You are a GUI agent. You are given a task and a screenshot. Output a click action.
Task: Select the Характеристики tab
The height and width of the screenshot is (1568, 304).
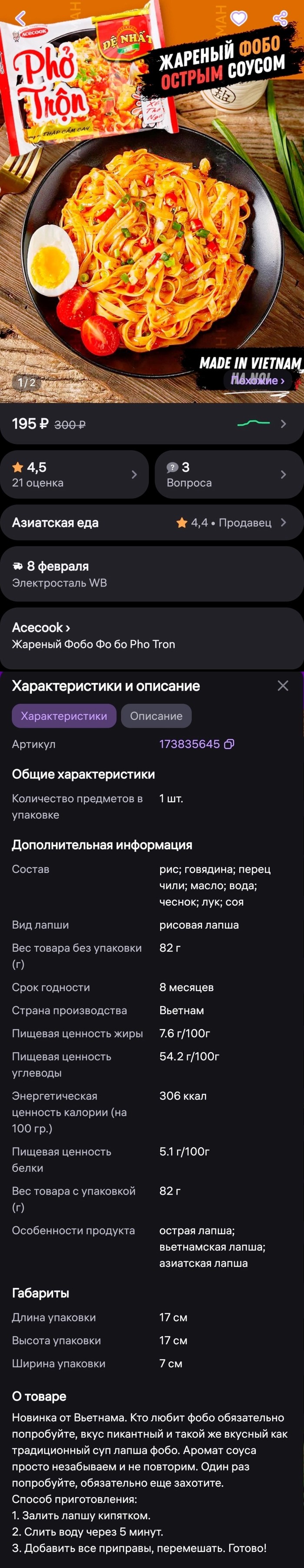tap(64, 716)
